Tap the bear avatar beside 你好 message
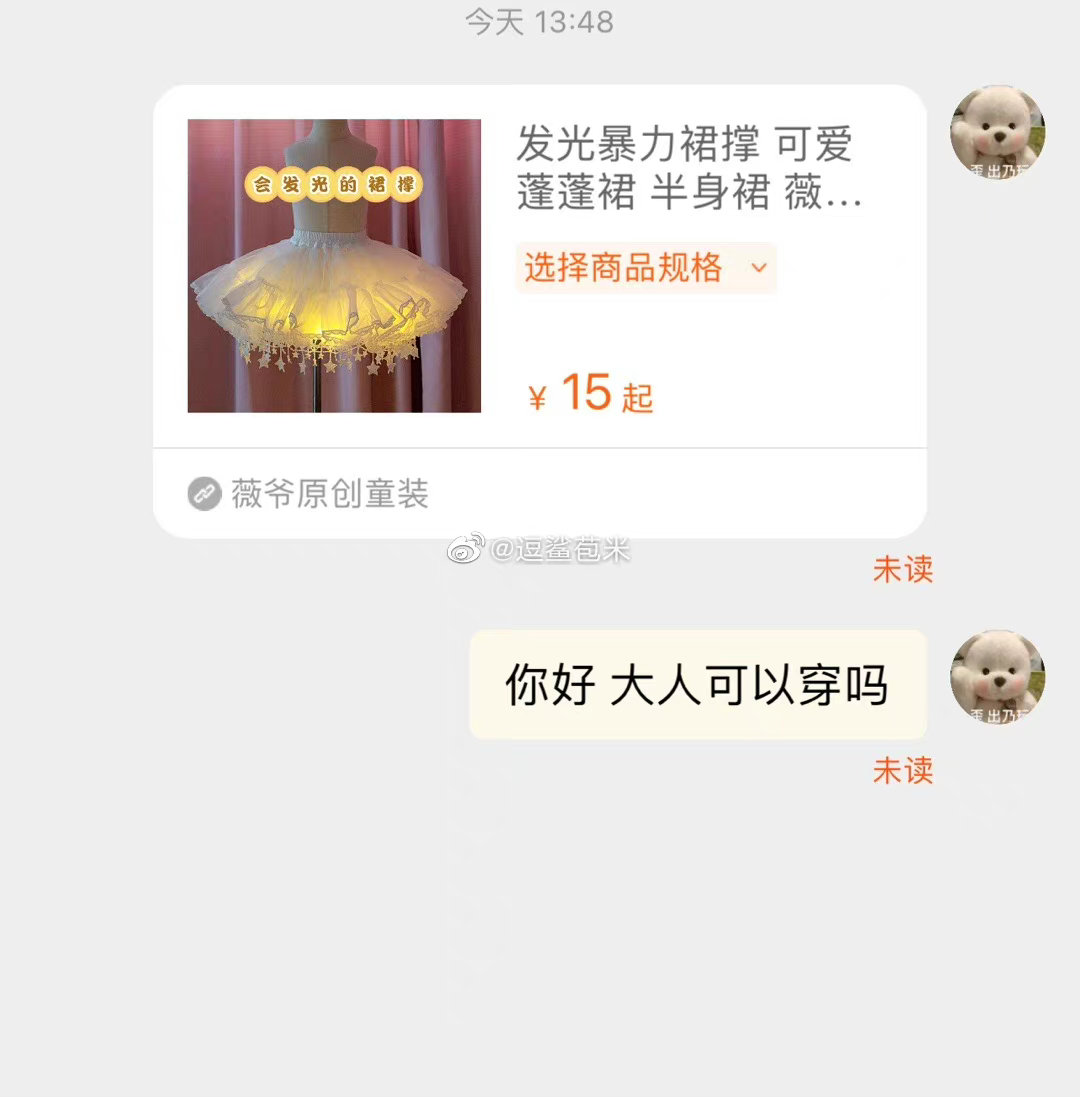 pyautogui.click(x=997, y=677)
